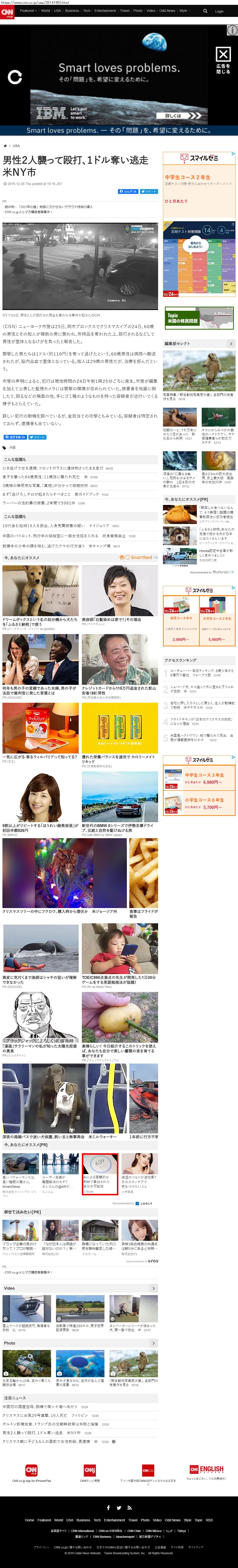Open the search icon in header
Screen dimensions: 238x1568
pyautogui.click(x=205, y=11)
